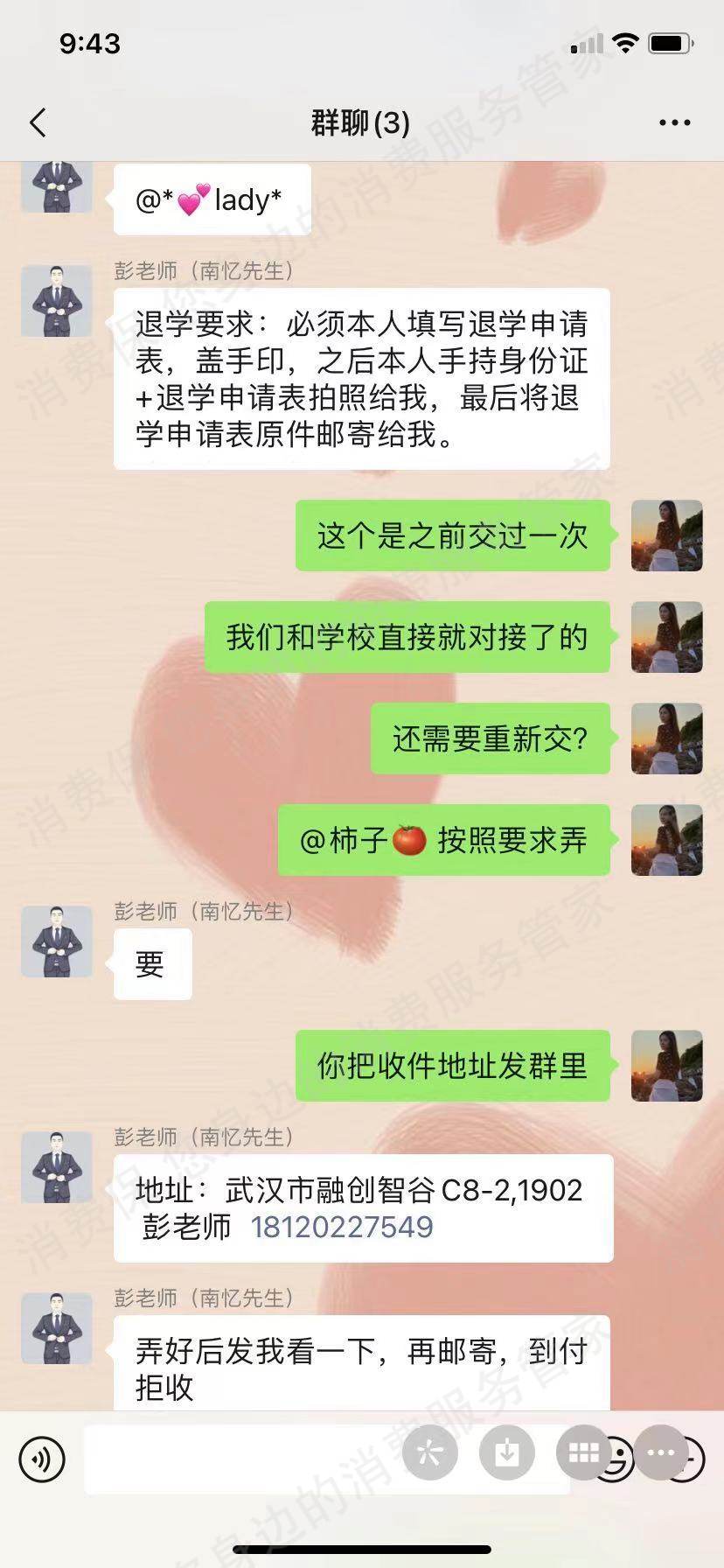Screen dimensions: 724x1568
Task: Go back from the group chat
Action: pyautogui.click(x=38, y=122)
